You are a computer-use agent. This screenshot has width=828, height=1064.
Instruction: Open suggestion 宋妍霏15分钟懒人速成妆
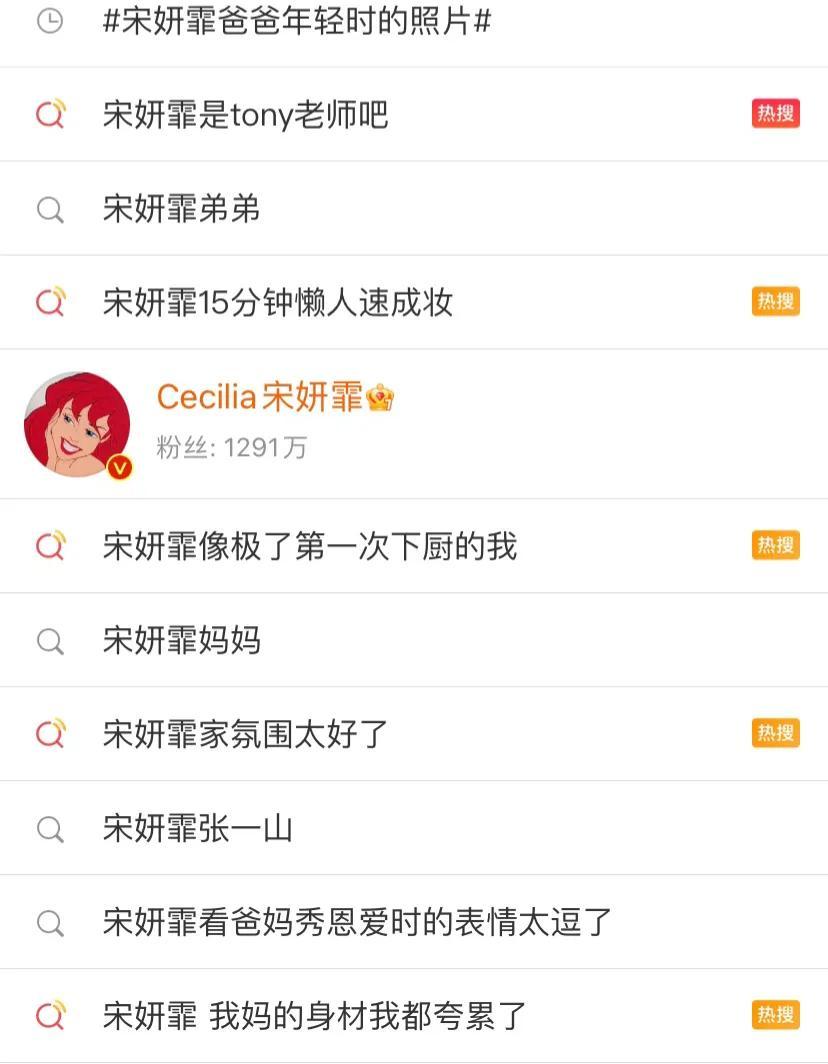coord(278,302)
